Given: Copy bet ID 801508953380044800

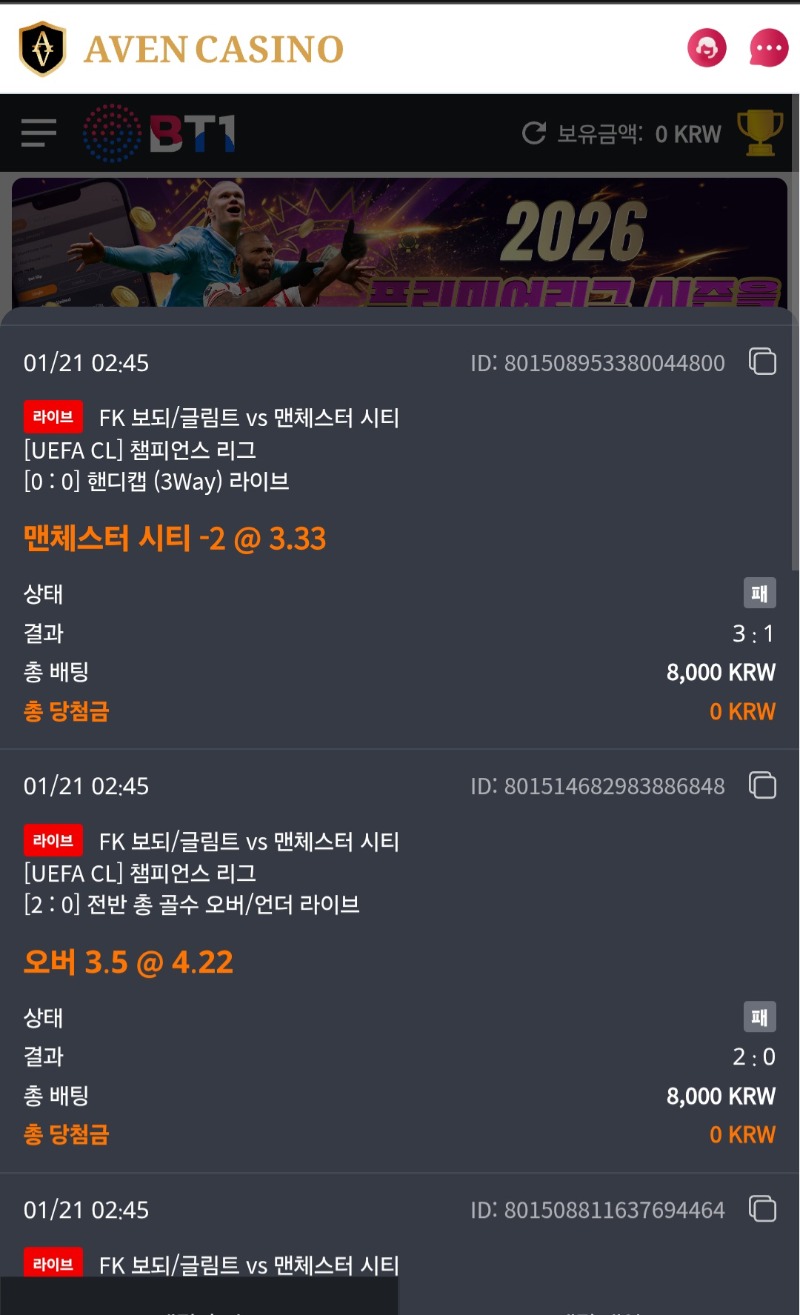Looking at the screenshot, I should (x=762, y=363).
